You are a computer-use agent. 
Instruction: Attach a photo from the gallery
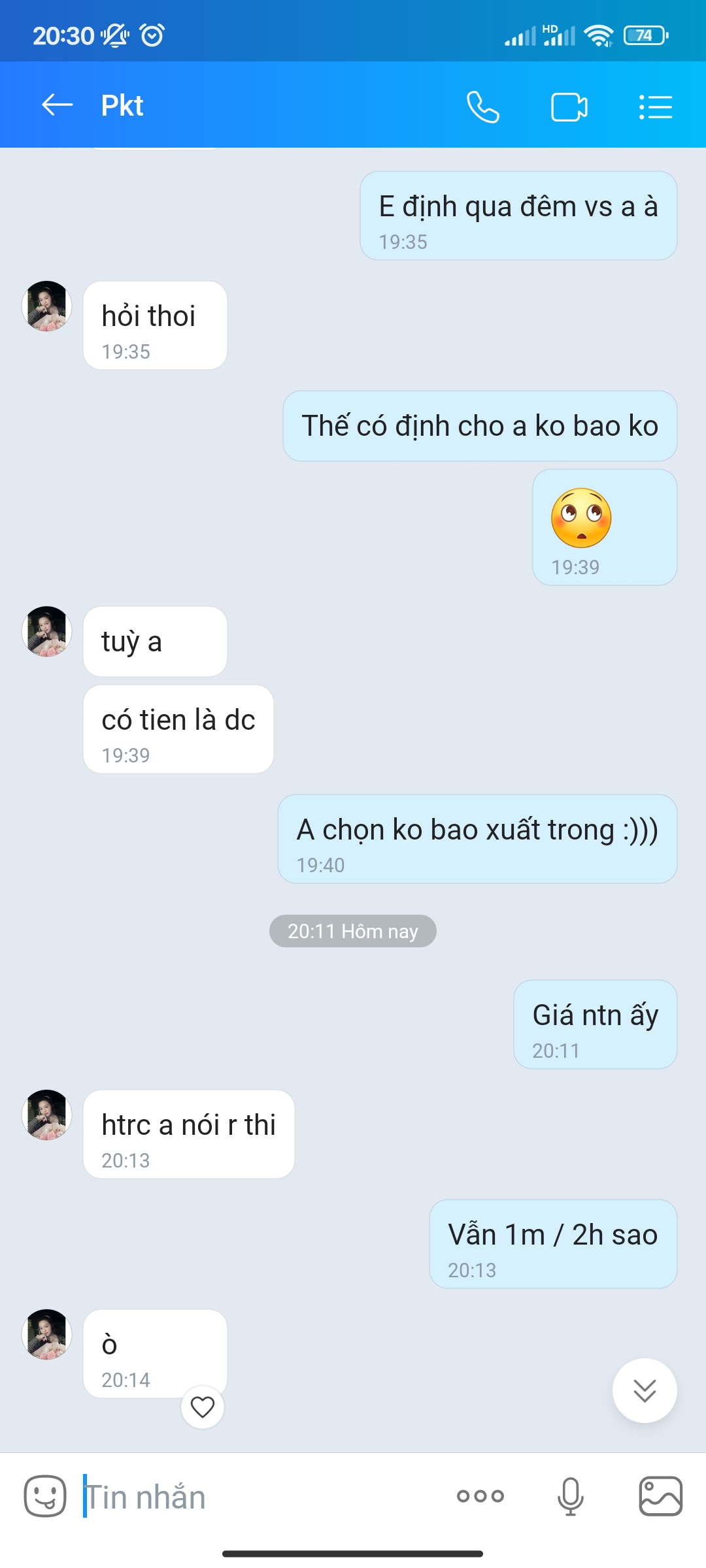[x=660, y=1496]
